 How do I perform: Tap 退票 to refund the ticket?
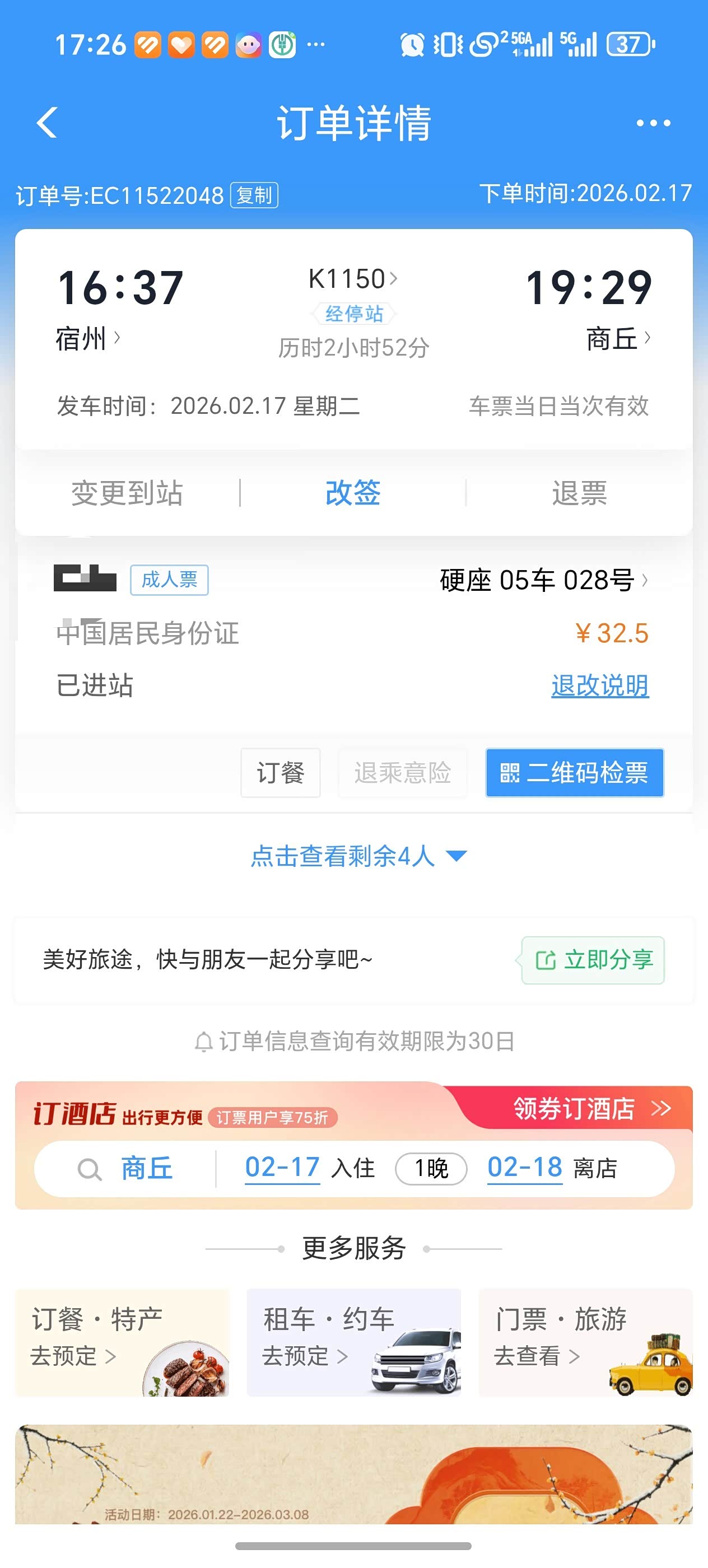tap(580, 493)
